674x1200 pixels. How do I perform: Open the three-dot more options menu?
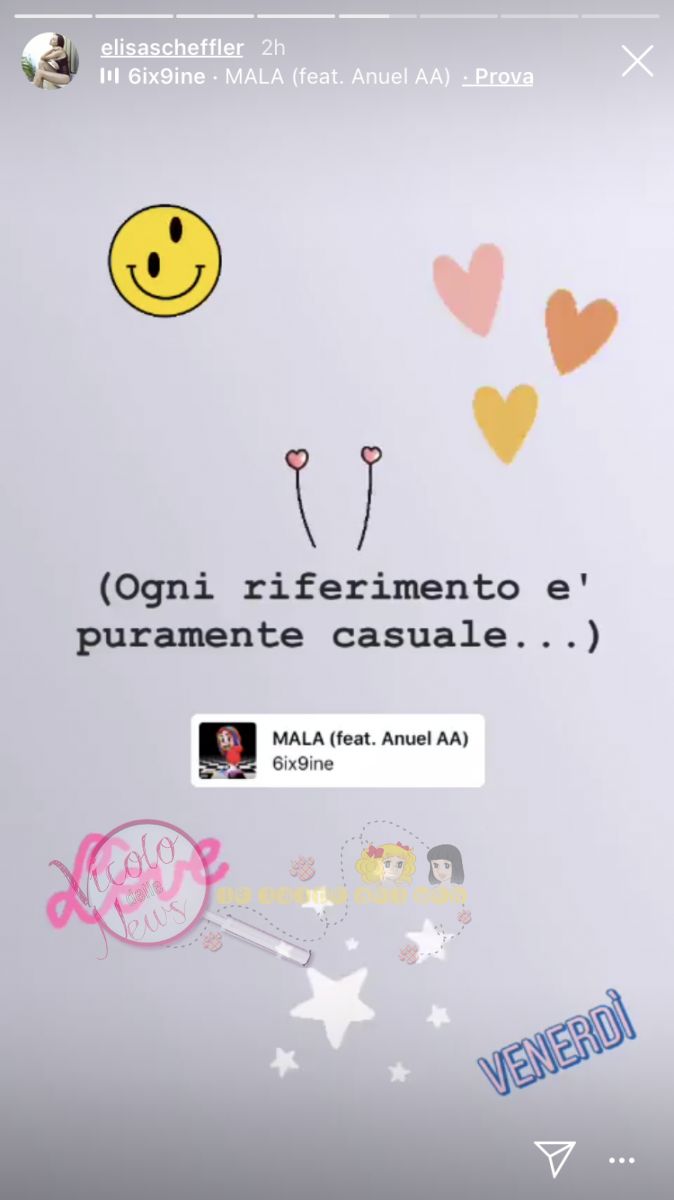622,1161
